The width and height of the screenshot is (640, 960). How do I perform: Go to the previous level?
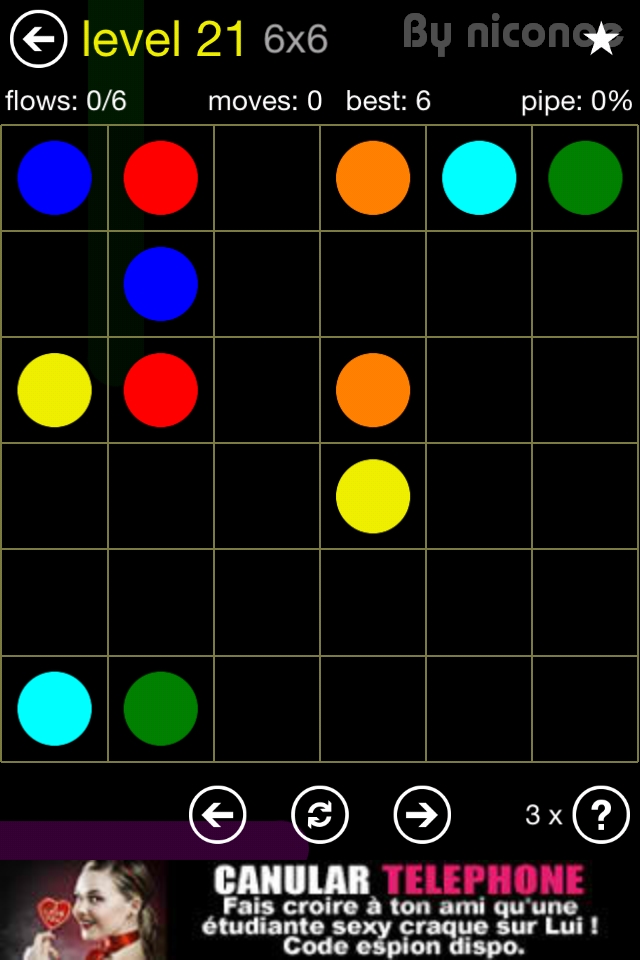point(218,815)
